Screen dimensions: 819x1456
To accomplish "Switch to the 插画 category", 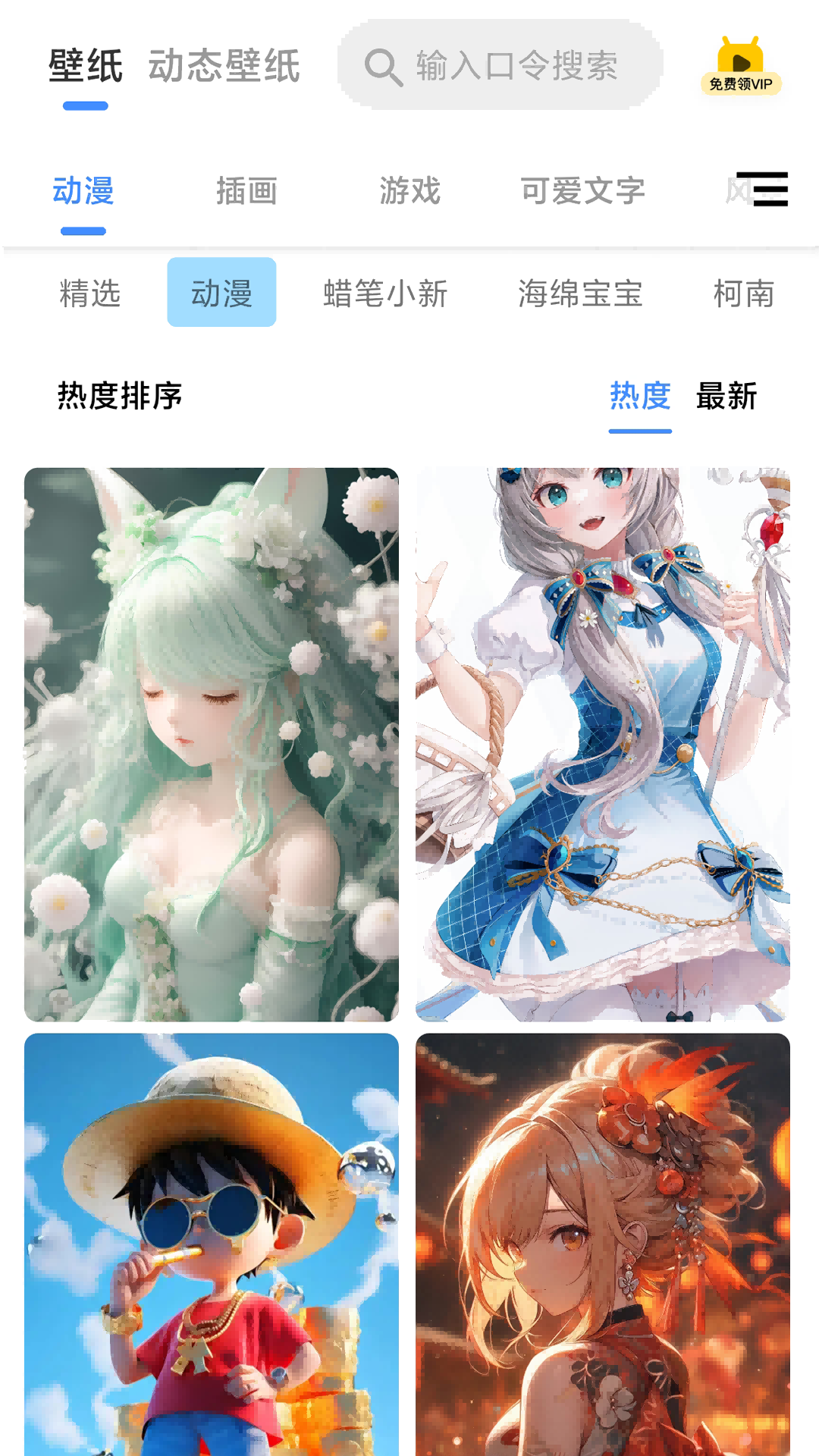I will pyautogui.click(x=246, y=190).
